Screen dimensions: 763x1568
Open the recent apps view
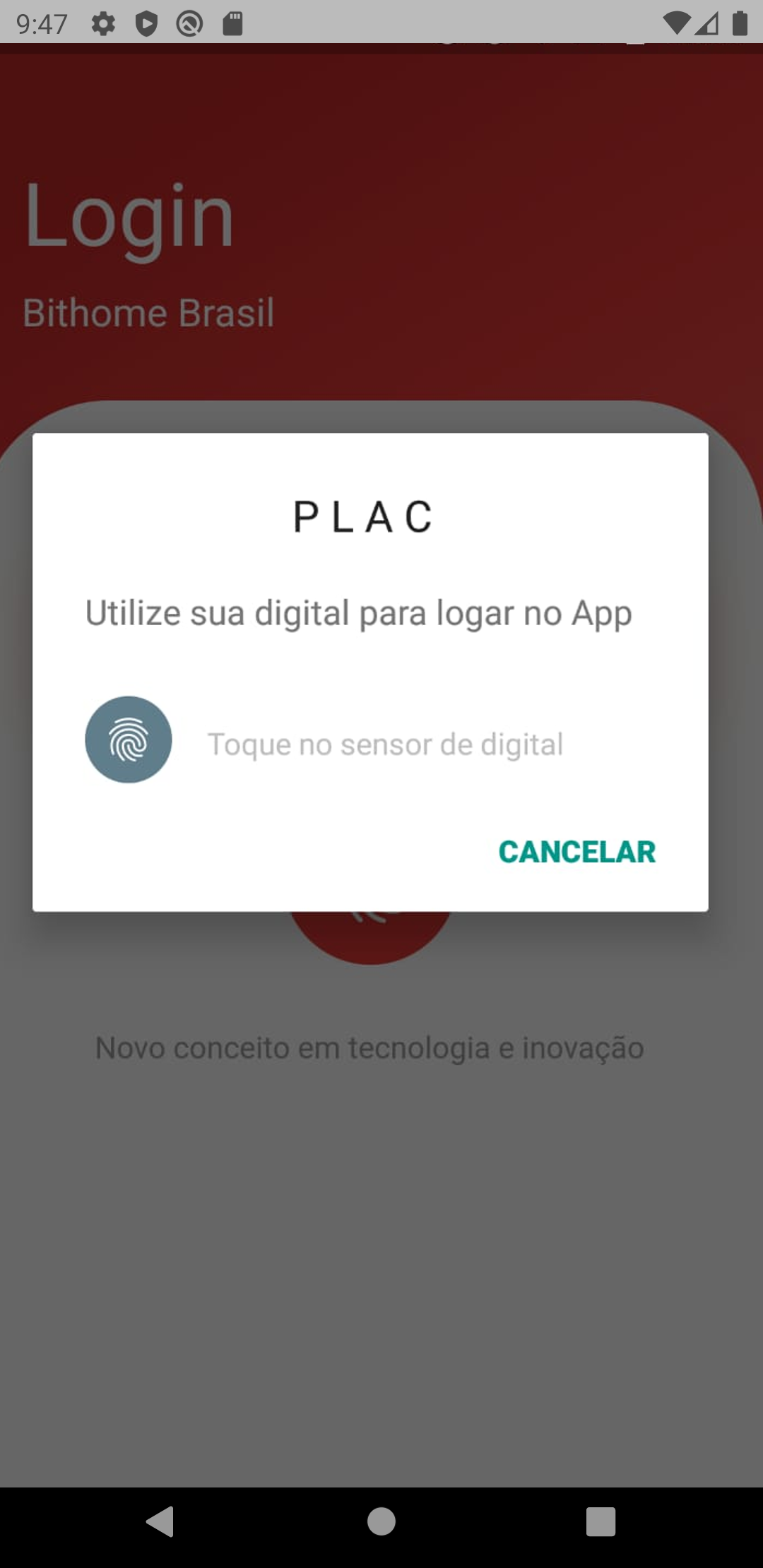pyautogui.click(x=601, y=1521)
